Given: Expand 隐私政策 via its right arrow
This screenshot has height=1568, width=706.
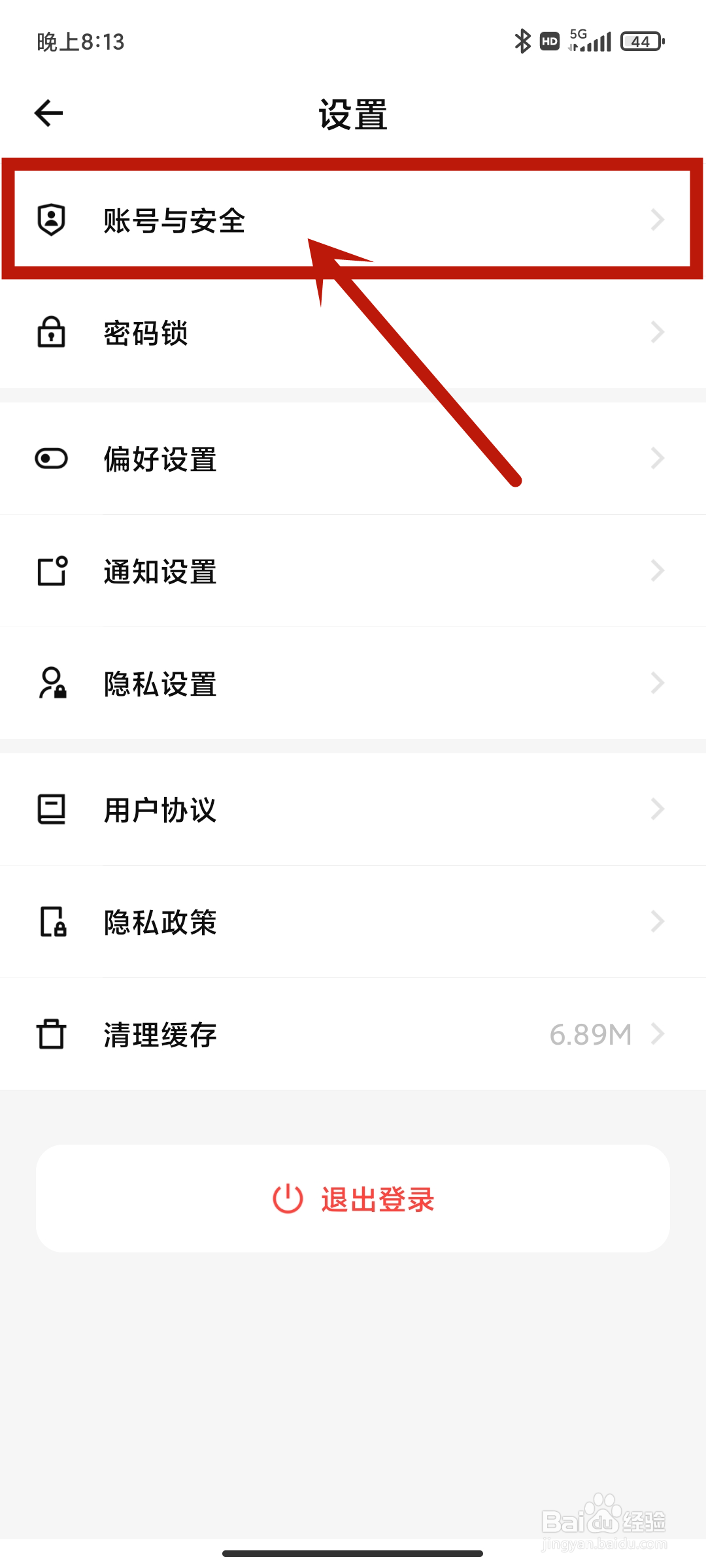Looking at the screenshot, I should tap(658, 922).
